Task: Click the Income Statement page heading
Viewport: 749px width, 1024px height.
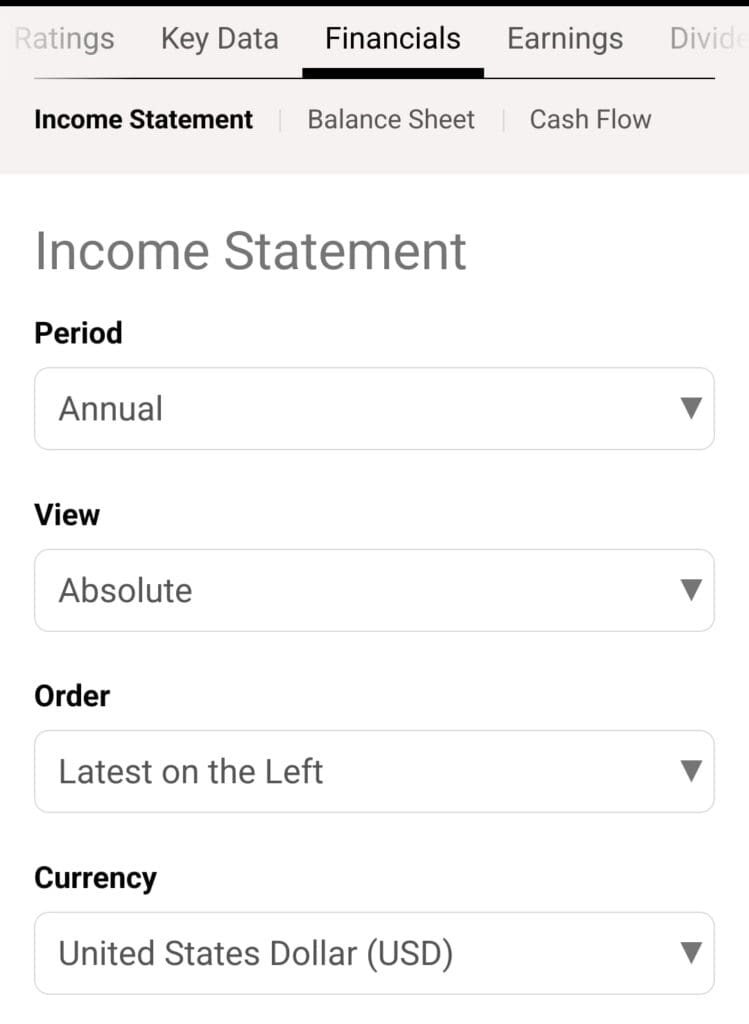Action: (250, 251)
